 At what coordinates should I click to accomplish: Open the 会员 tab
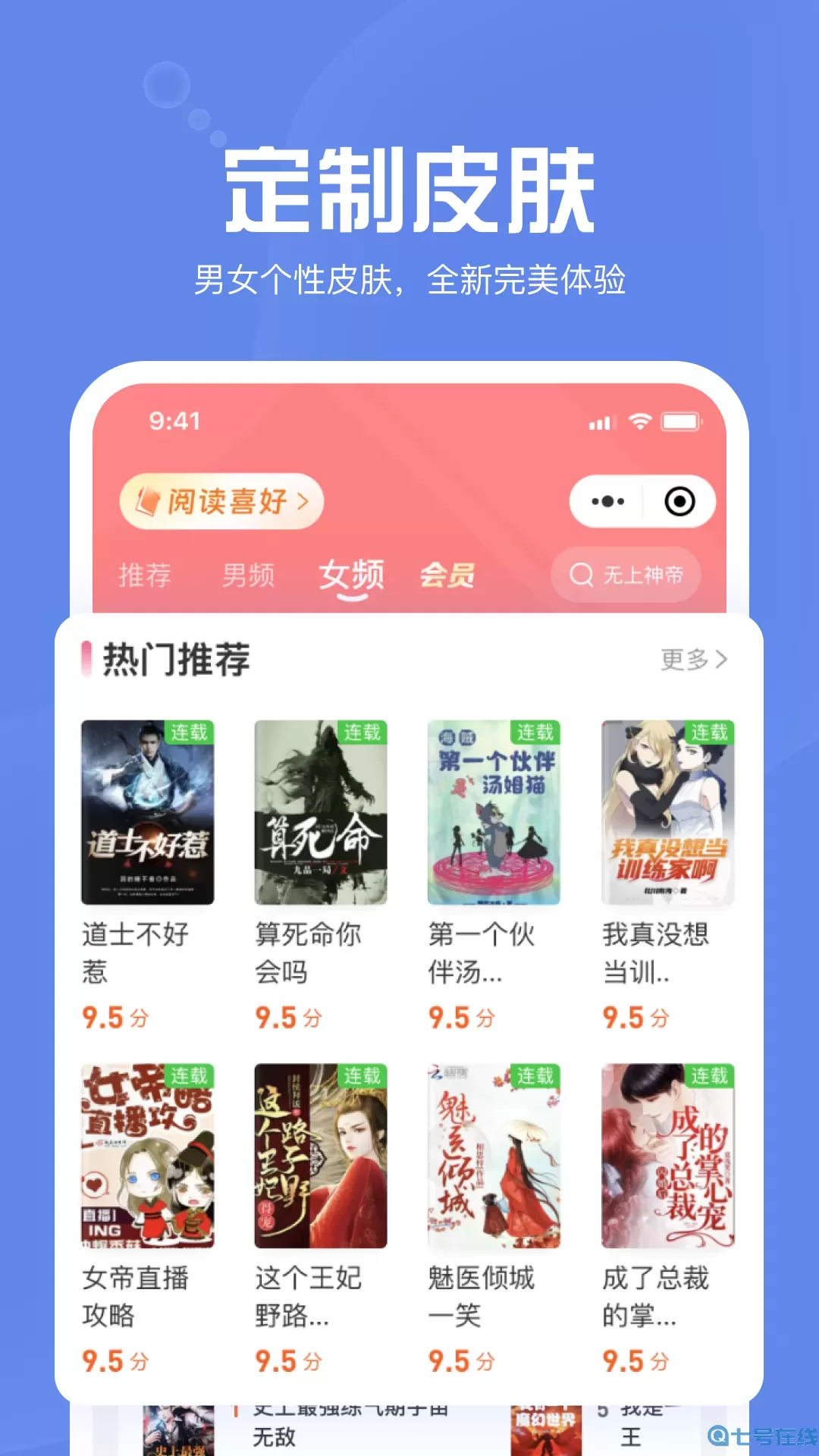coord(449,575)
